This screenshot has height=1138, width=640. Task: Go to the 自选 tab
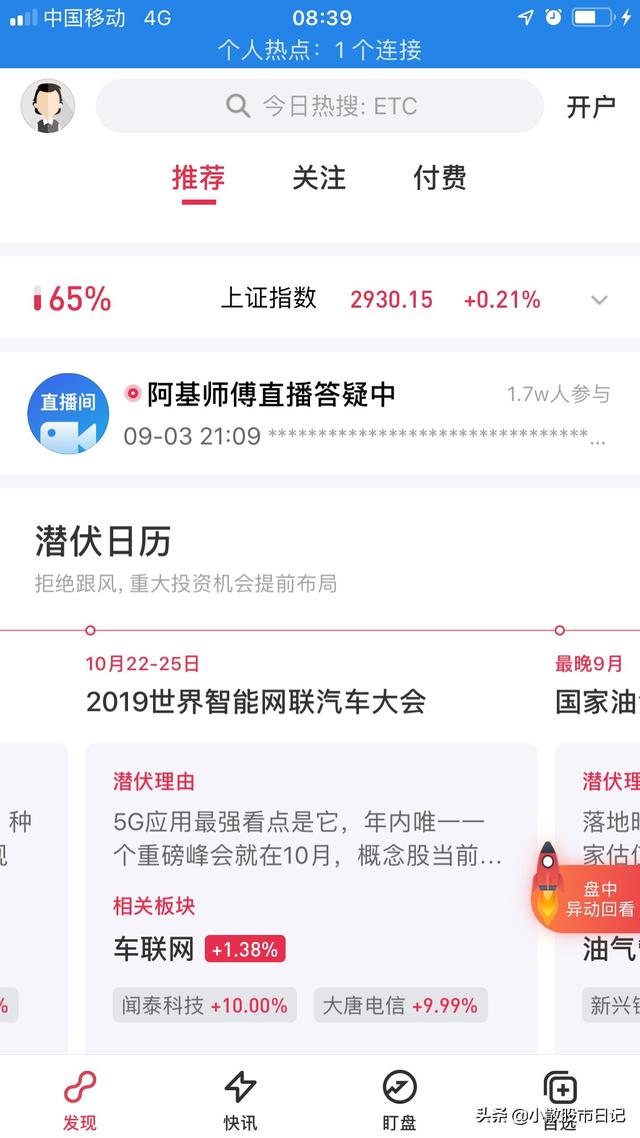point(560,1095)
